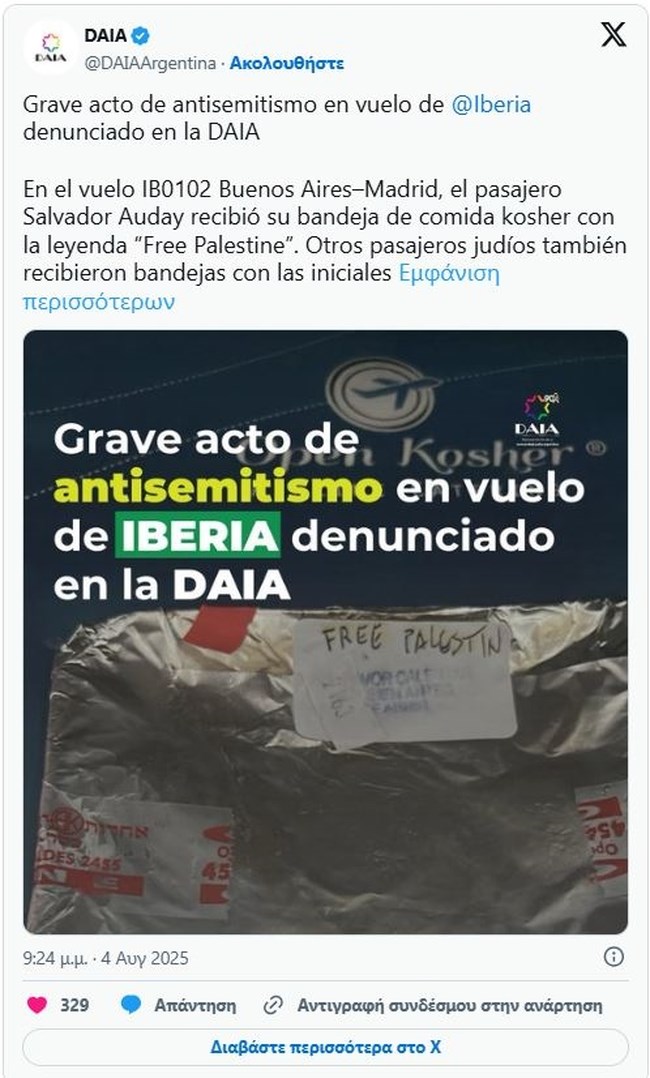The height and width of the screenshot is (1078, 650).
Task: Open the embedded tweet image
Action: [325, 630]
